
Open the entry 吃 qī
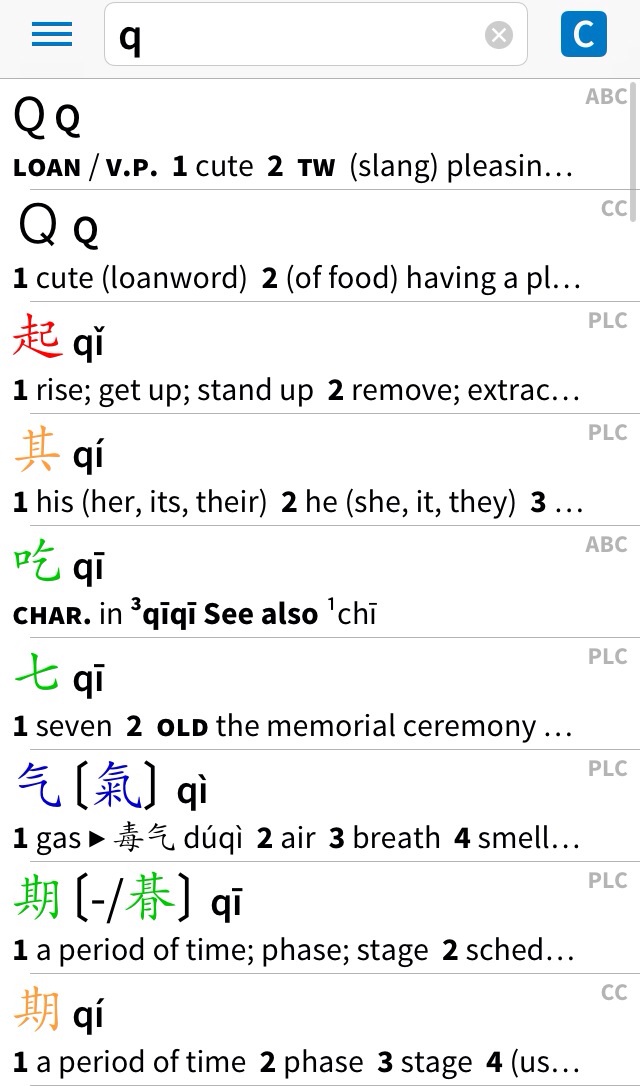[x=320, y=582]
